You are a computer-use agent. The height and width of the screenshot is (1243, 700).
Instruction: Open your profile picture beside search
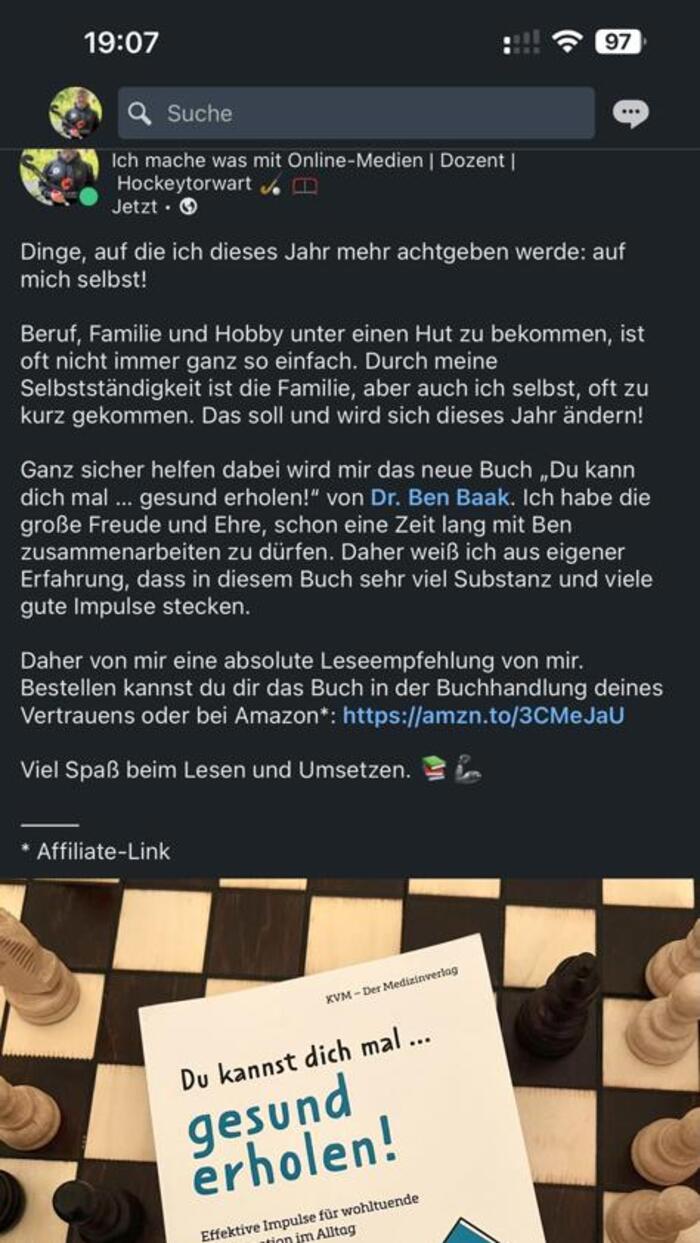[75, 113]
